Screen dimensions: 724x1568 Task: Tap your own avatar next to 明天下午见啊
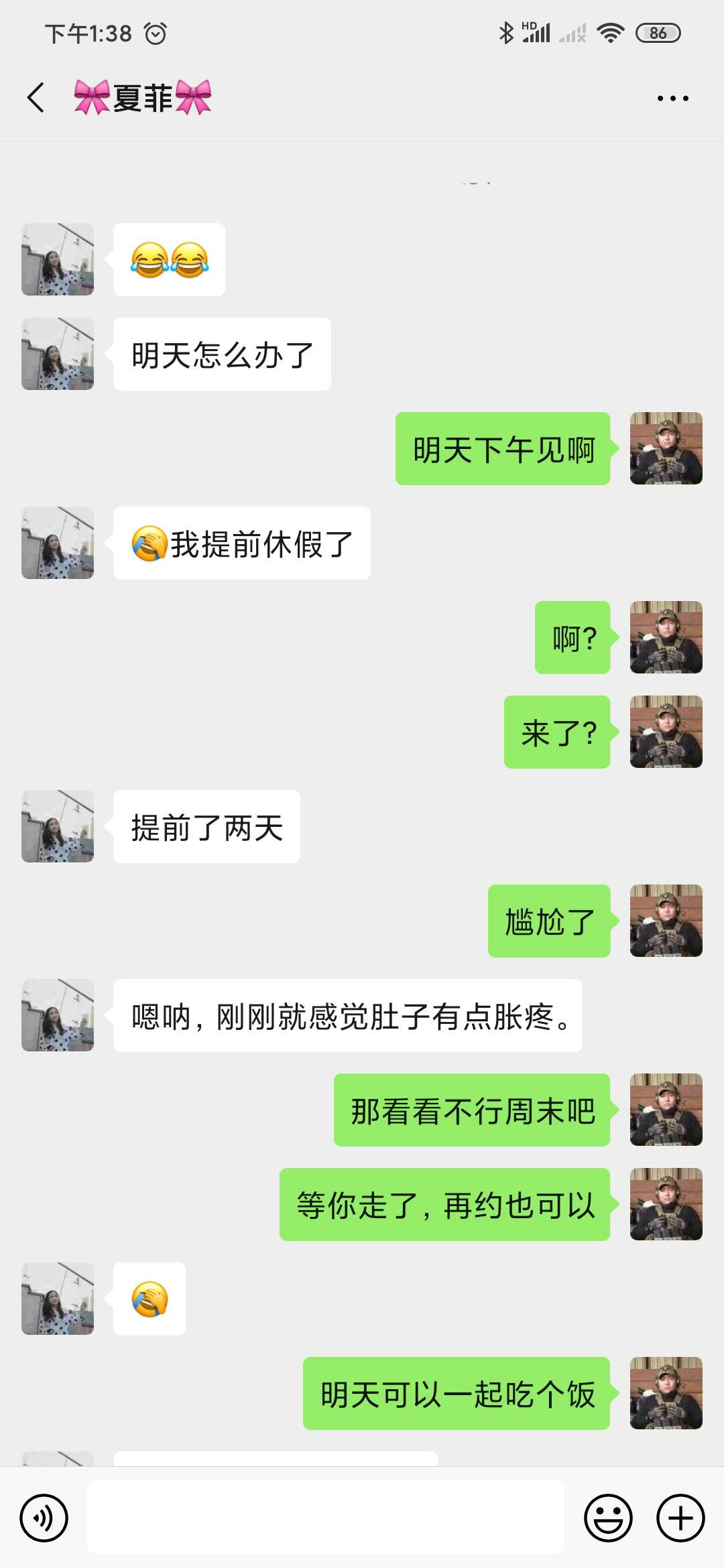666,448
